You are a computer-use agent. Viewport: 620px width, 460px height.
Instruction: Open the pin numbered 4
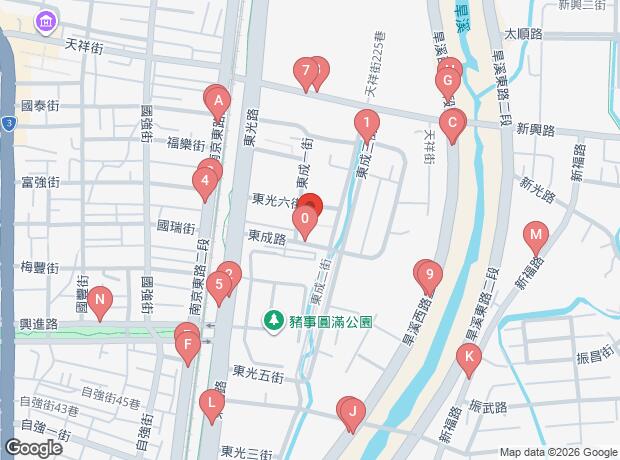205,181
